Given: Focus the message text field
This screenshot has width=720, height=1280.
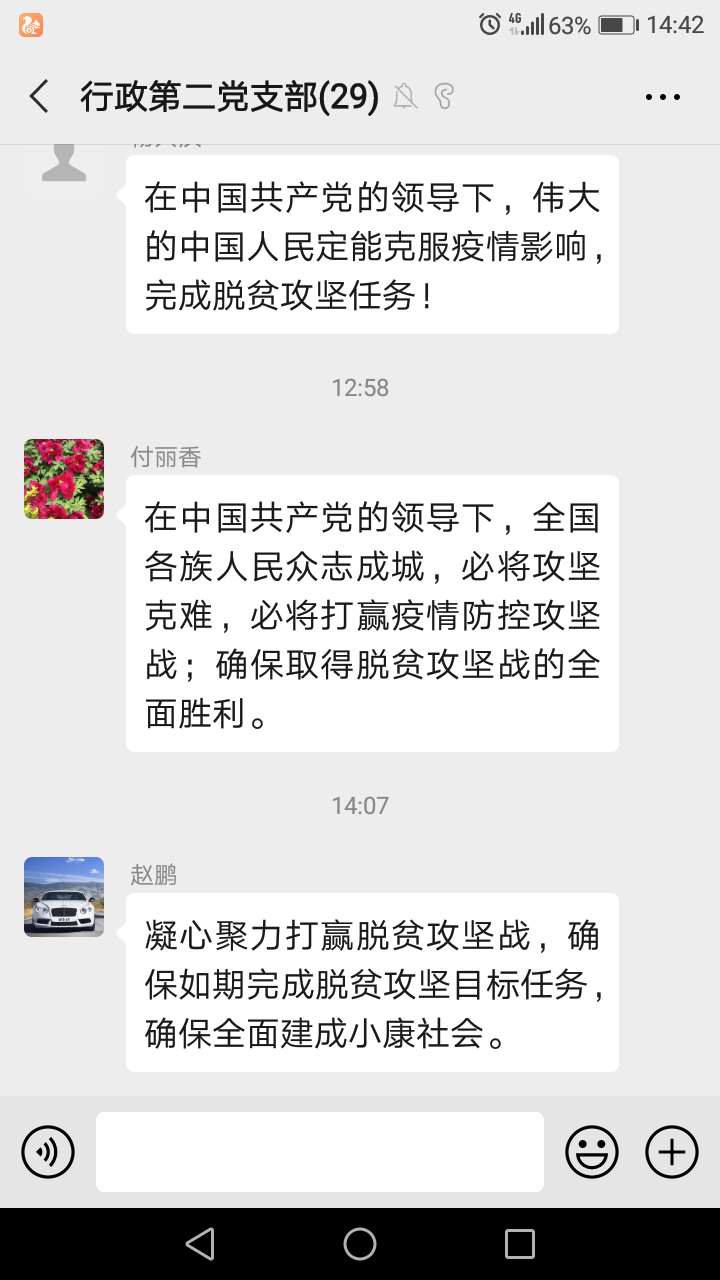Looking at the screenshot, I should [x=320, y=1152].
